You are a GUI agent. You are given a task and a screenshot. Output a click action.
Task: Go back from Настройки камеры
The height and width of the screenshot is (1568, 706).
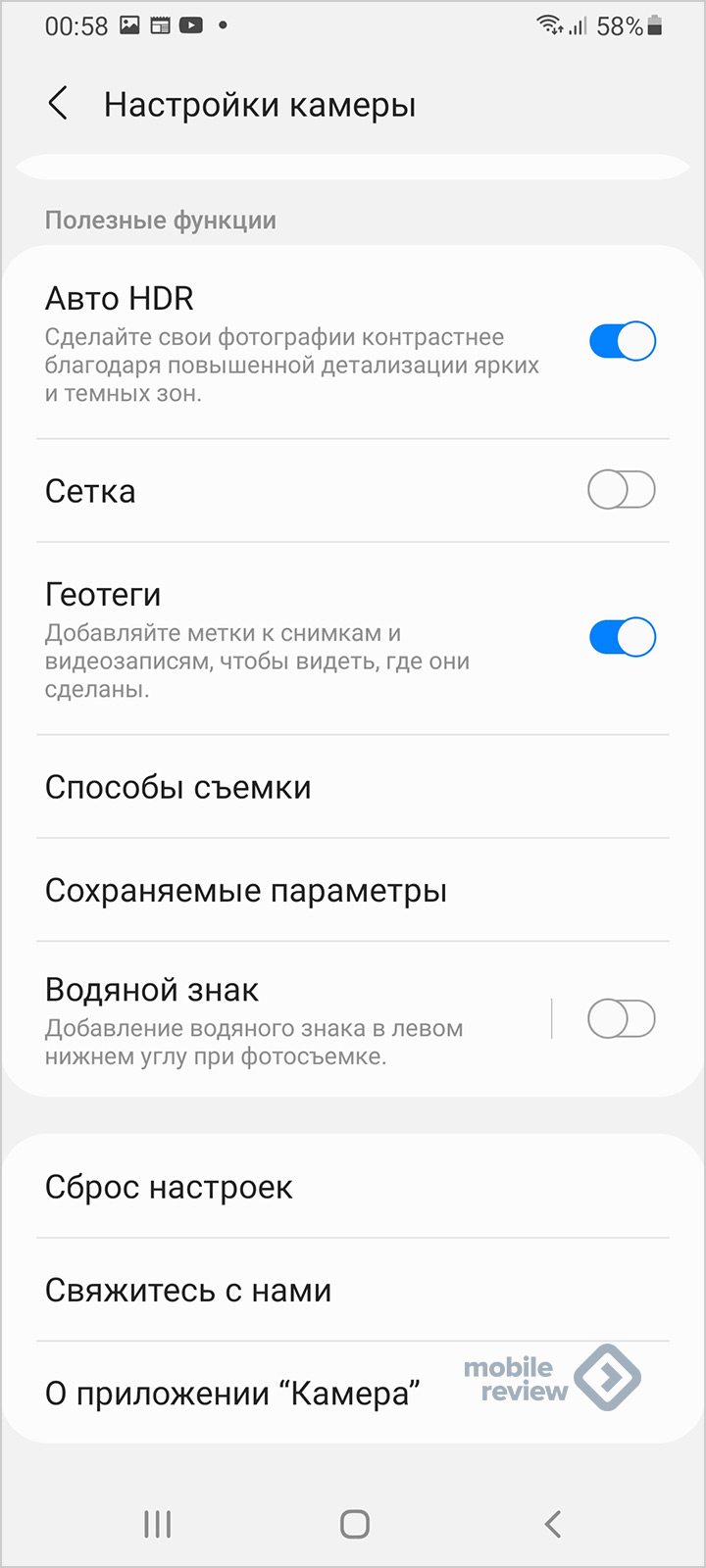(59, 103)
